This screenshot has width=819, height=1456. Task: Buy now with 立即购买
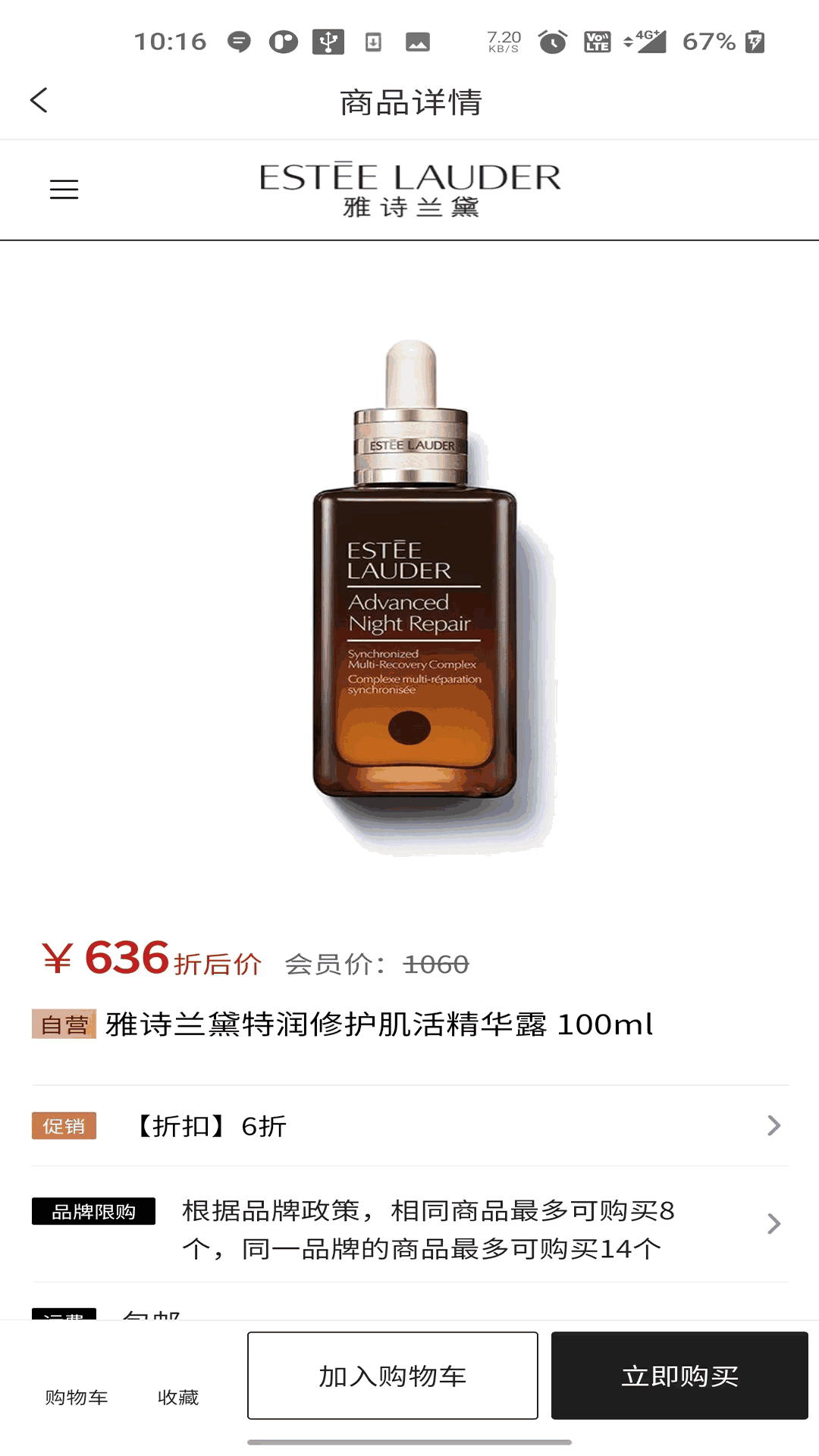679,1376
